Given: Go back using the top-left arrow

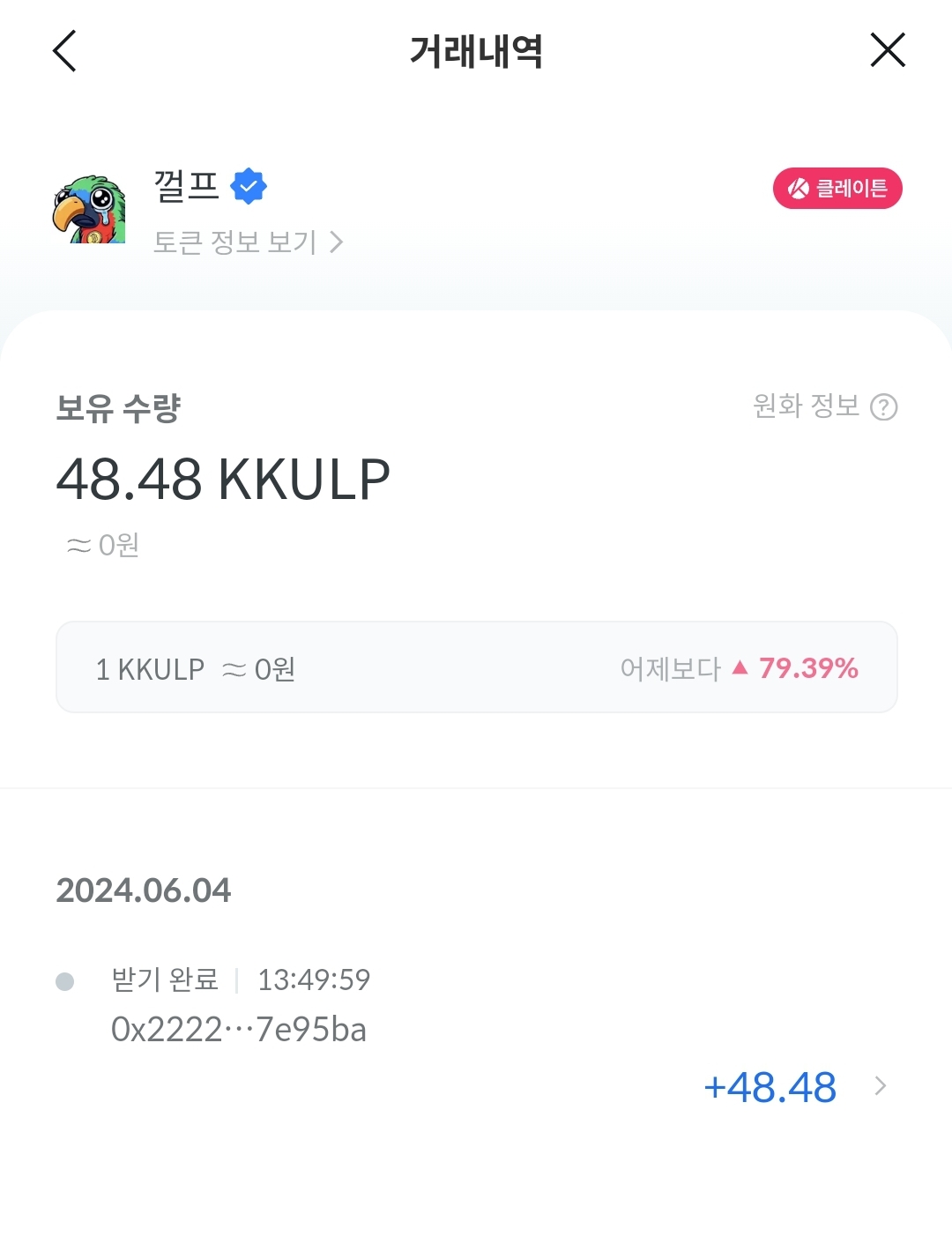Looking at the screenshot, I should (x=65, y=51).
